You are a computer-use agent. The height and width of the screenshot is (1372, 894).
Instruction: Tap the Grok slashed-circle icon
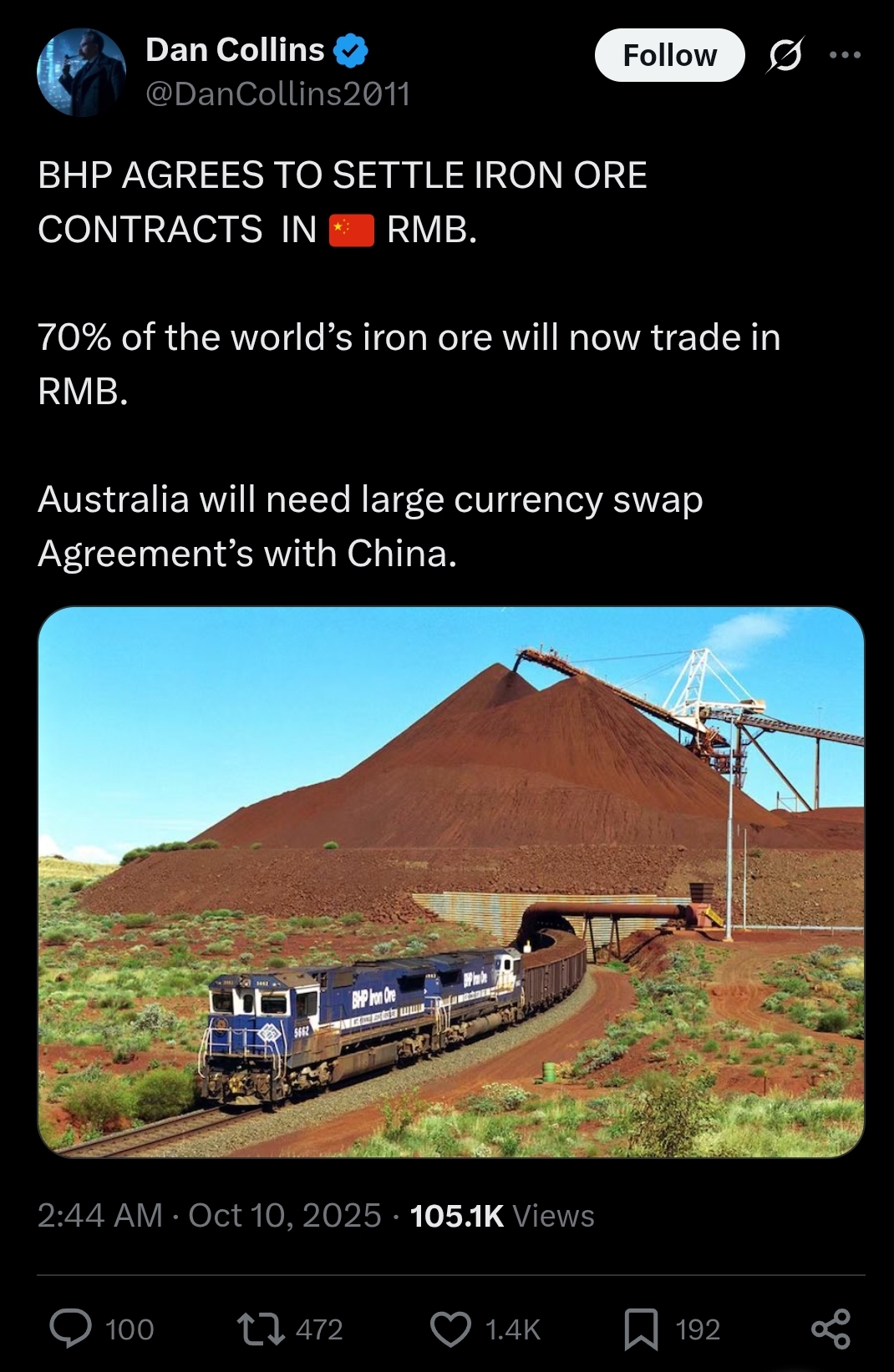pos(785,56)
